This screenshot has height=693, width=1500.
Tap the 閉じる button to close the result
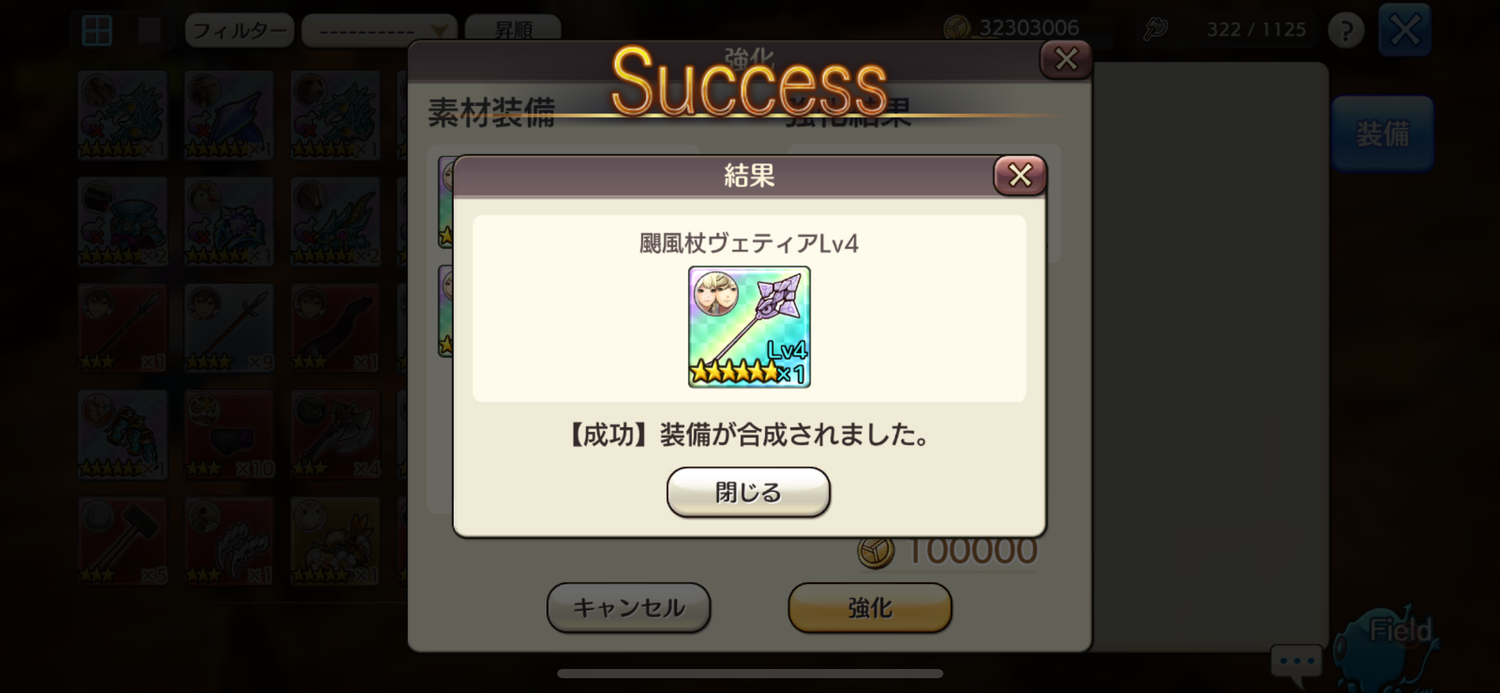pos(748,492)
